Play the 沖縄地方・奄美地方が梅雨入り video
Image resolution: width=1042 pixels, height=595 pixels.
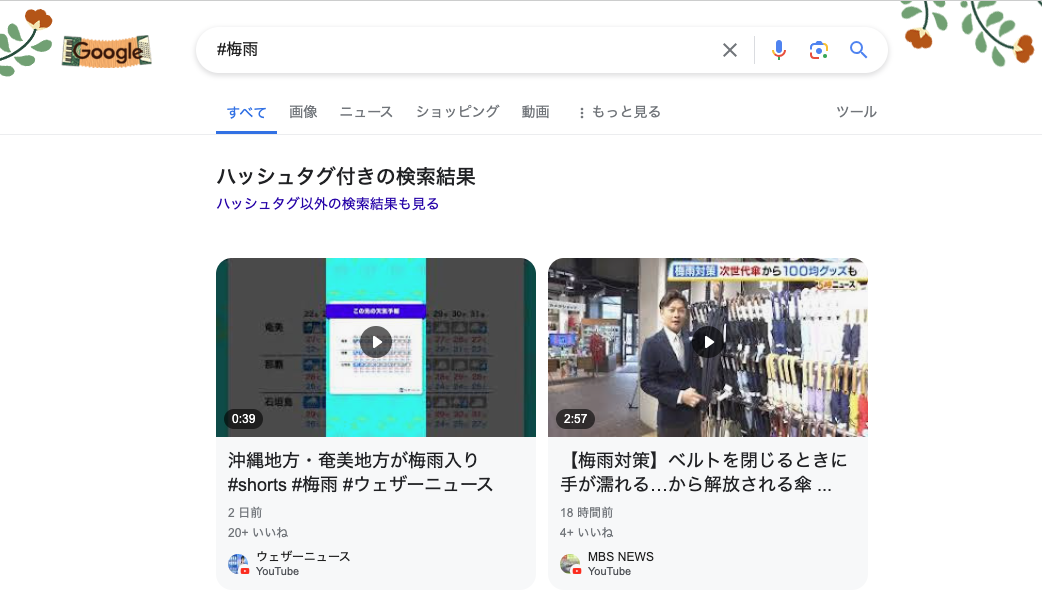pyautogui.click(x=376, y=342)
